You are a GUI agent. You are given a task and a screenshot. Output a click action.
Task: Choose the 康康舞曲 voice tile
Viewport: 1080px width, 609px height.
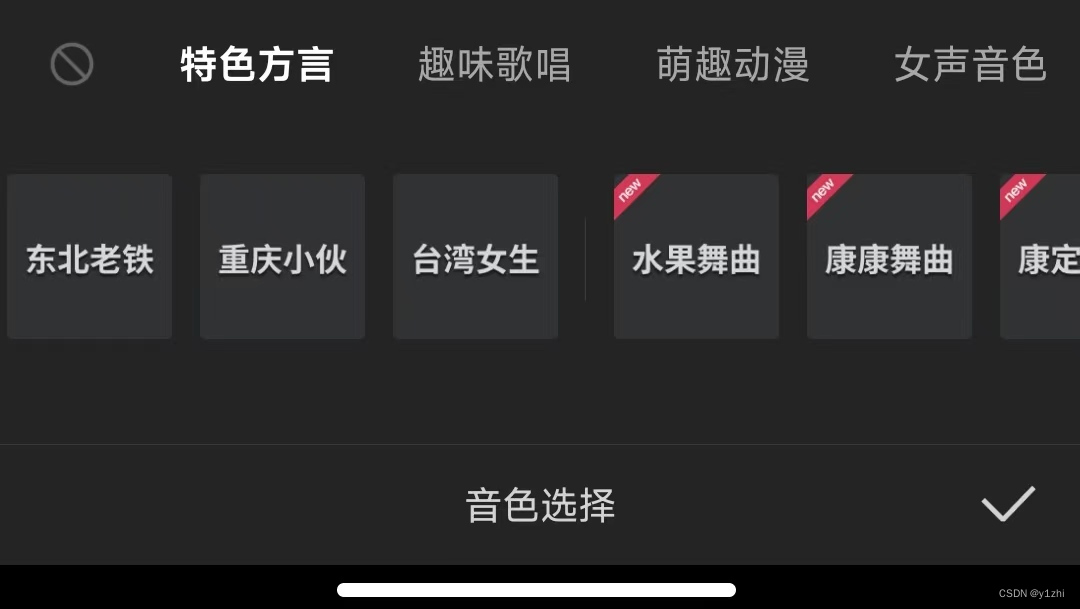(889, 257)
